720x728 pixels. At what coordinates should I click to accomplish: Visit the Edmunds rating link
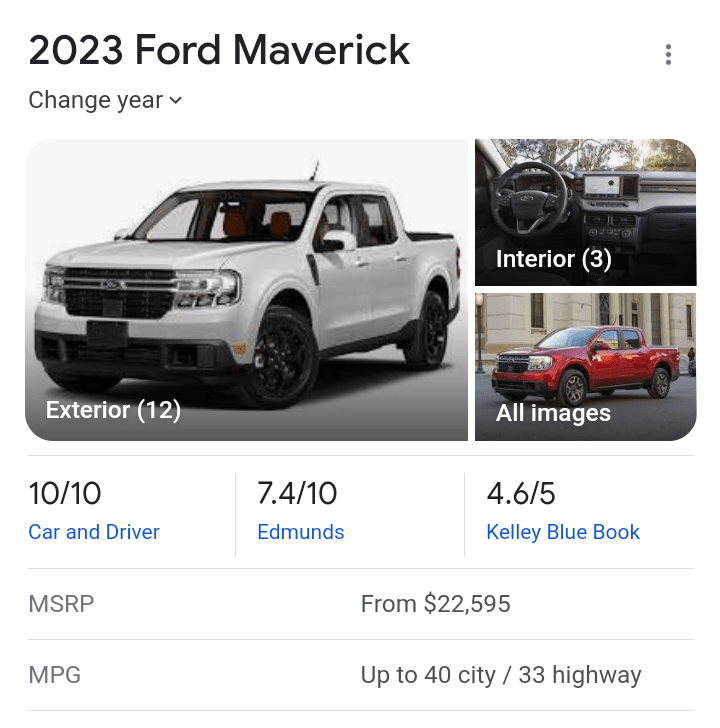(x=300, y=532)
